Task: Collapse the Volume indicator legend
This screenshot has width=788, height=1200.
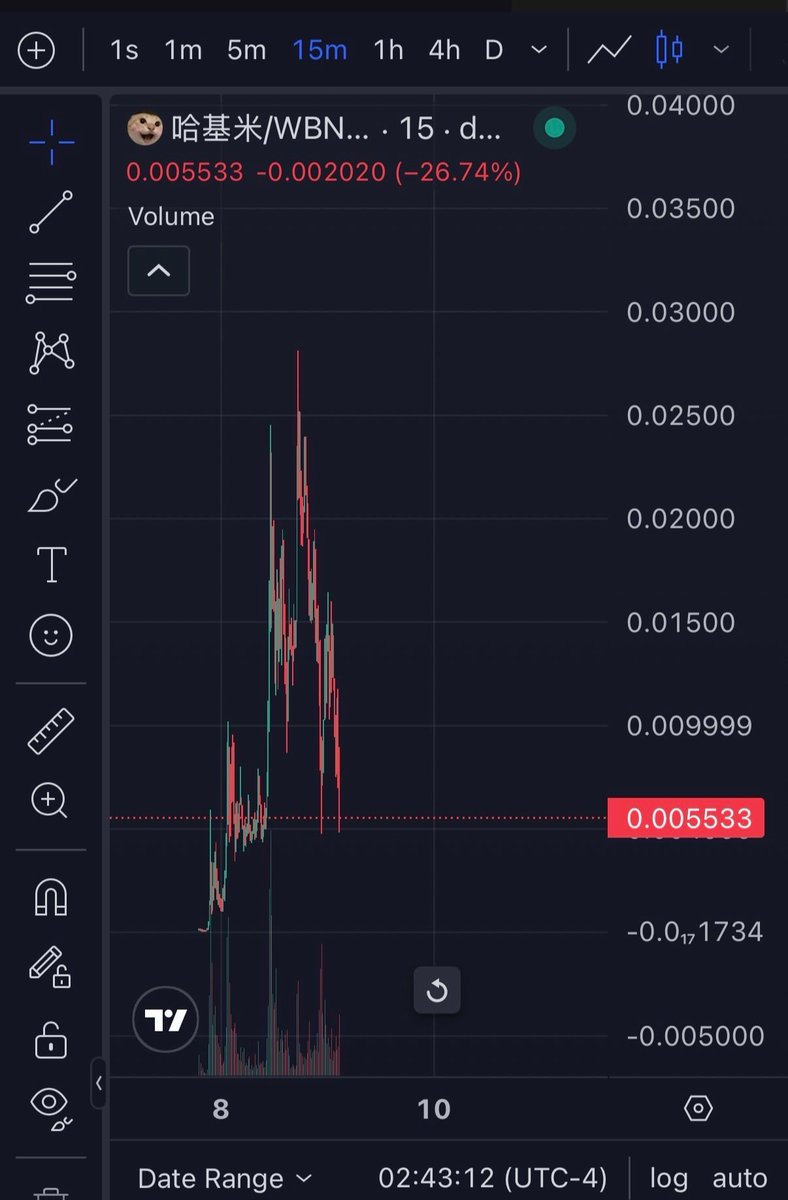Action: click(159, 271)
